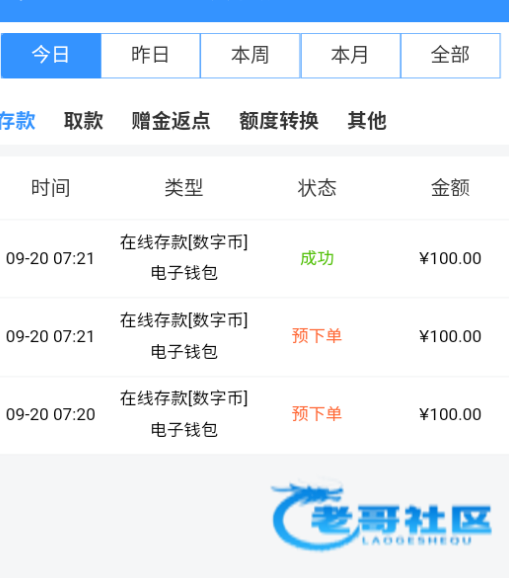Switch to the 昨日 filter

[x=150, y=55]
